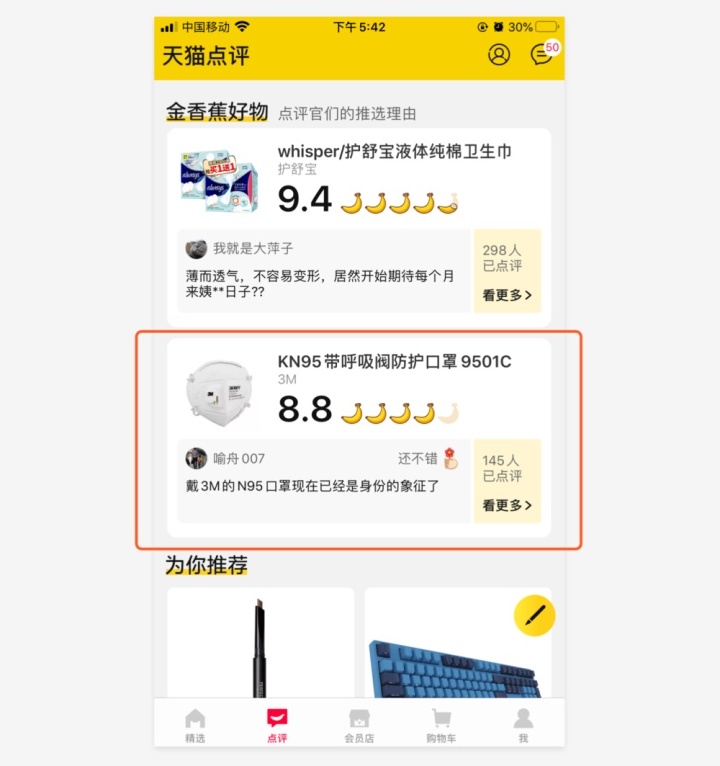Go to the 会员店 tab
Viewport: 720px width, 766px height.
click(x=359, y=725)
